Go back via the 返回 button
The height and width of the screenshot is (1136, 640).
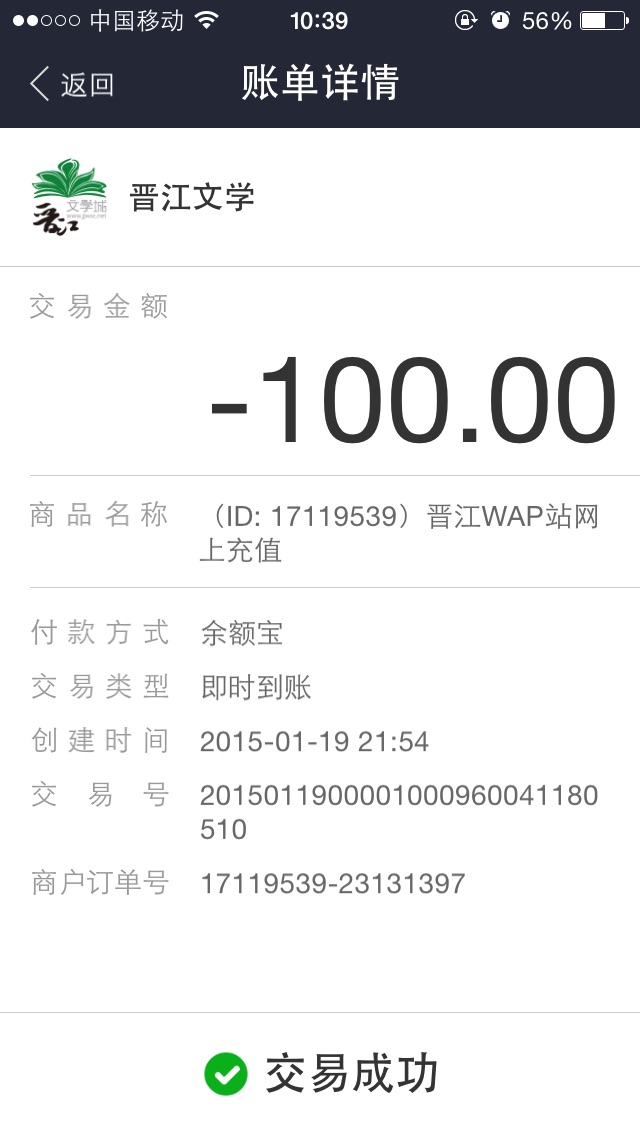coord(72,84)
